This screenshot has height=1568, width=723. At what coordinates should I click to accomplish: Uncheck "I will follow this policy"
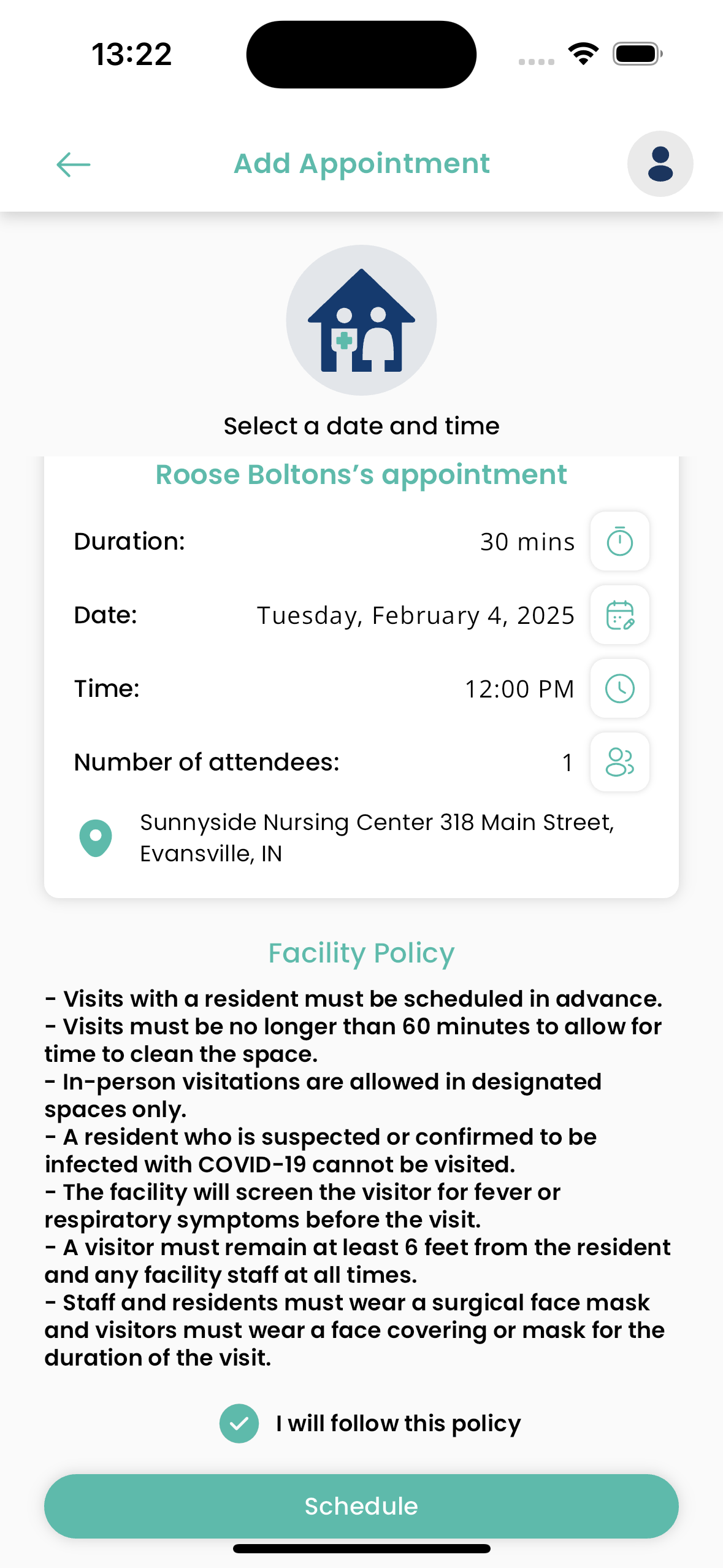pos(239,1423)
